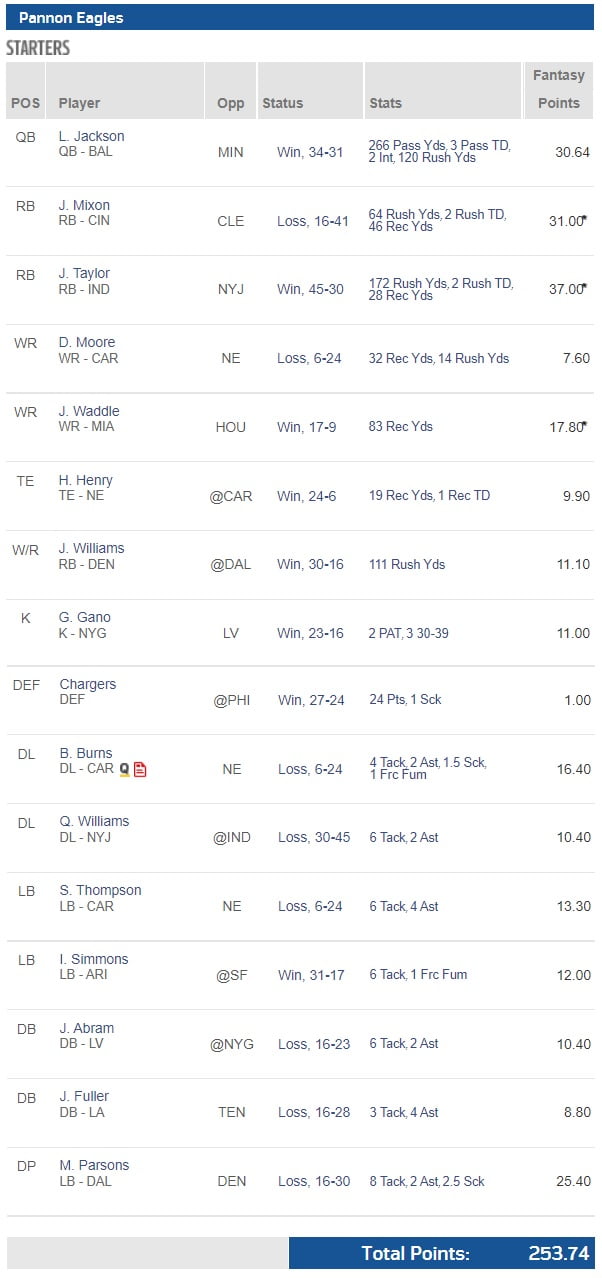602x1278 pixels.
Task: View J. Abram's player details
Action: (x=86, y=1028)
